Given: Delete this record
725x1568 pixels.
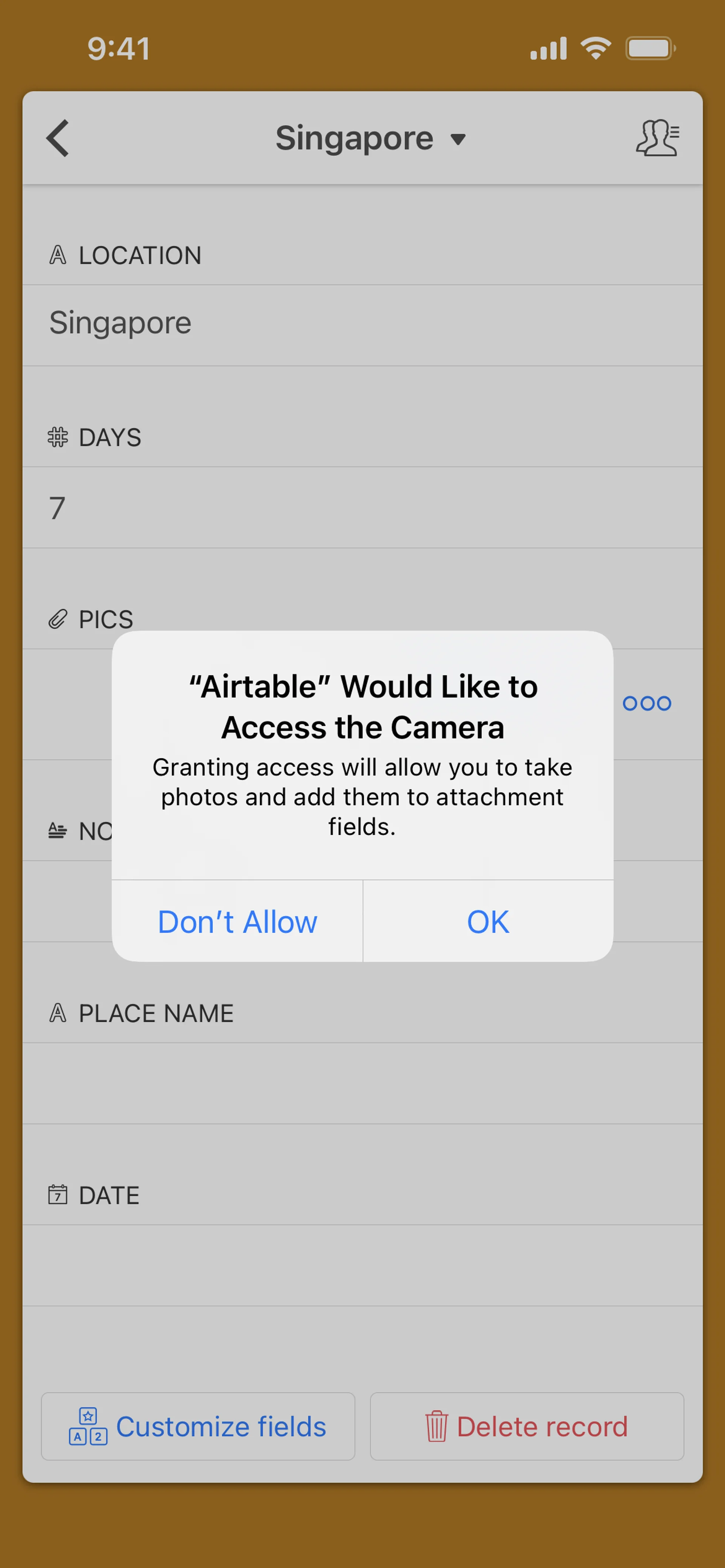Looking at the screenshot, I should (526, 1427).
